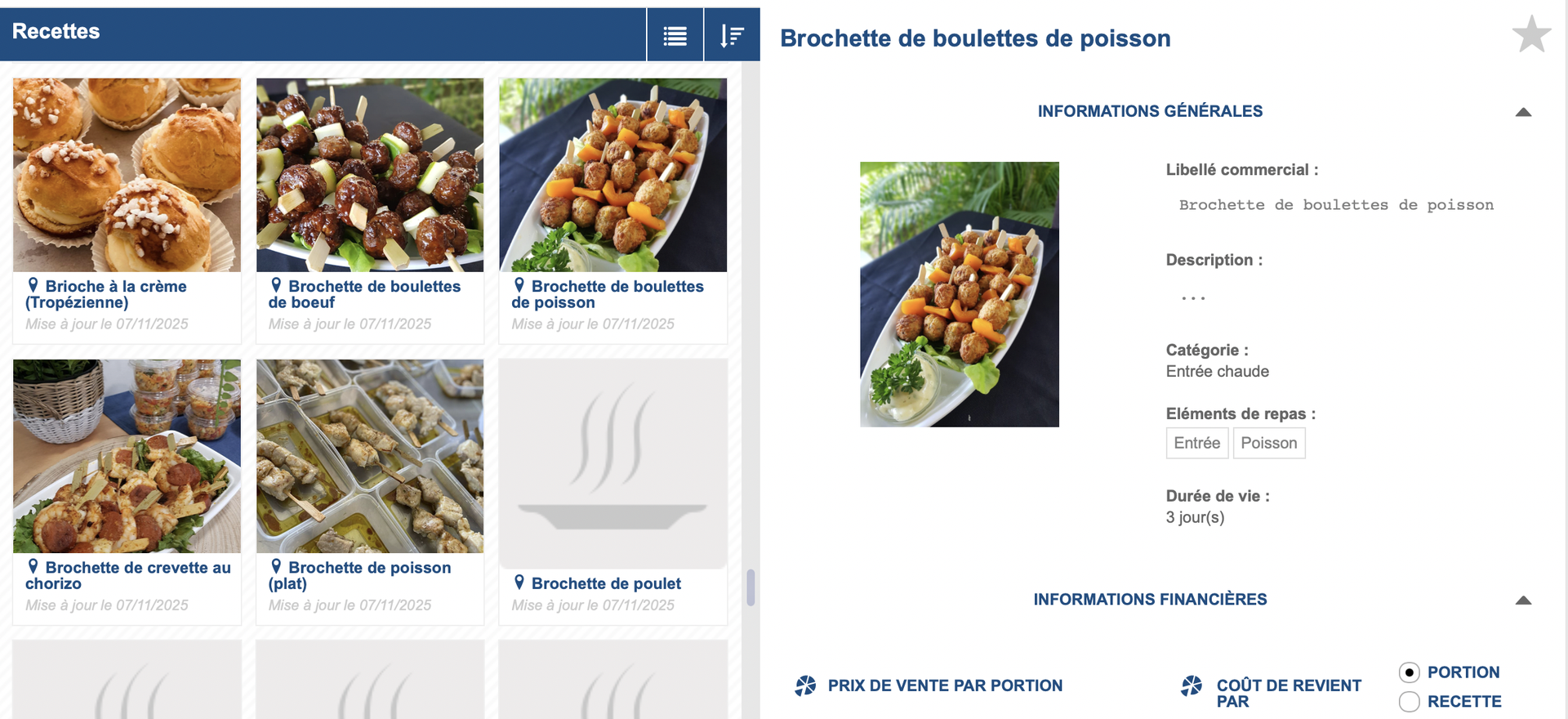Collapse the Informations financières section

point(1523,601)
